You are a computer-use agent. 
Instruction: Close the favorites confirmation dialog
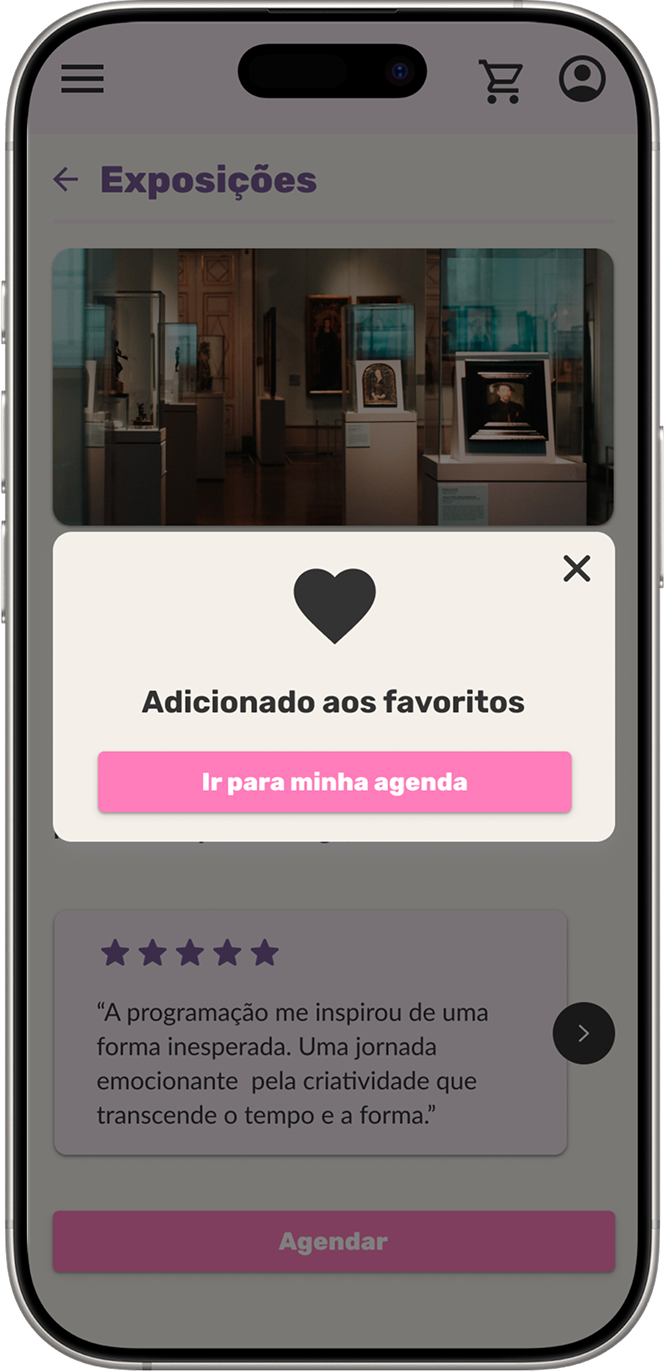(x=577, y=568)
